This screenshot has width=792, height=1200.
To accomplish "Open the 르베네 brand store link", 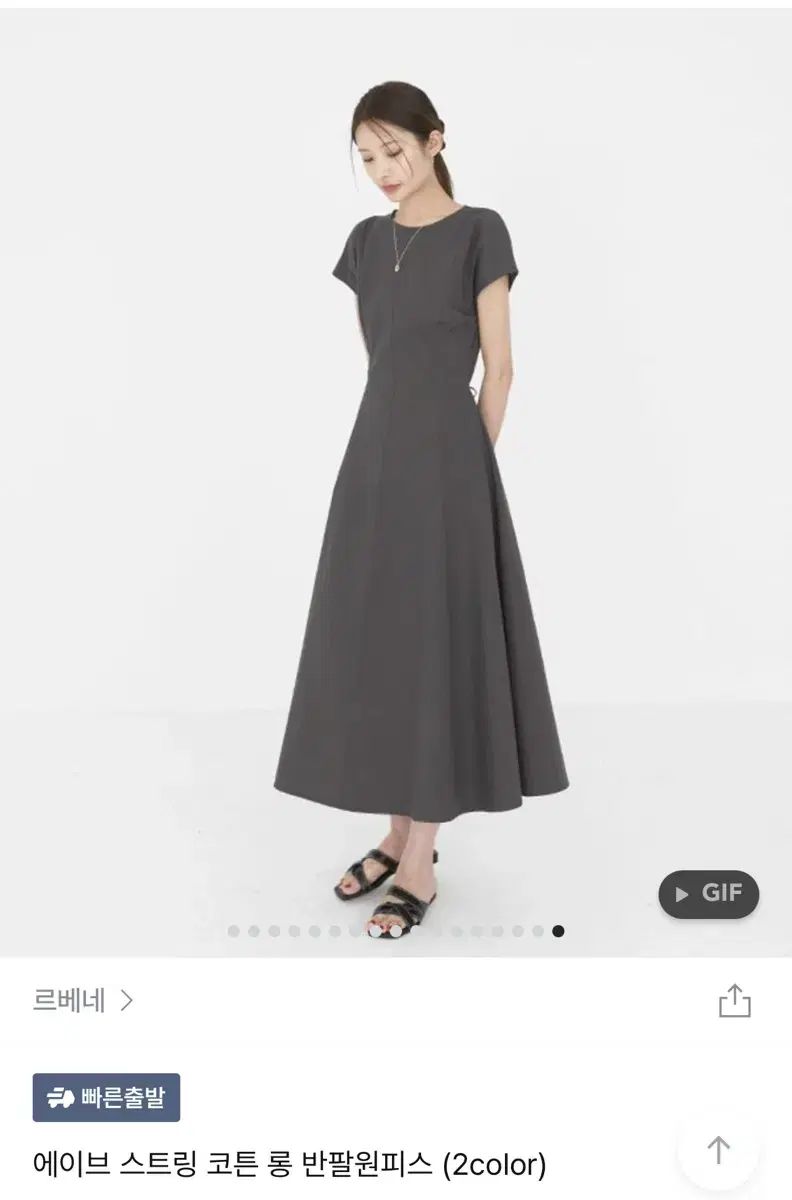I will tap(83, 1001).
